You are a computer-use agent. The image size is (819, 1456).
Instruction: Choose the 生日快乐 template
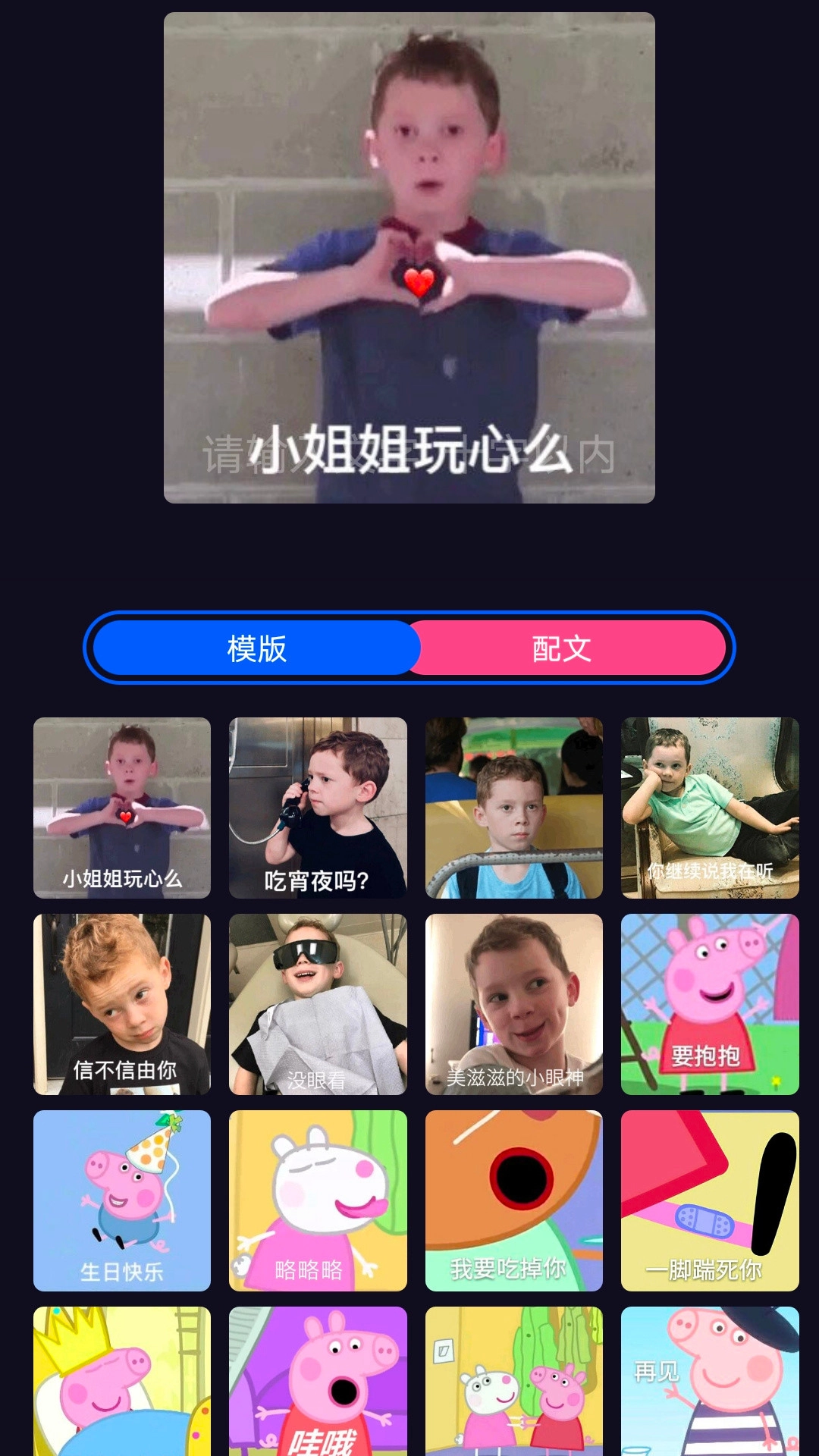122,1200
